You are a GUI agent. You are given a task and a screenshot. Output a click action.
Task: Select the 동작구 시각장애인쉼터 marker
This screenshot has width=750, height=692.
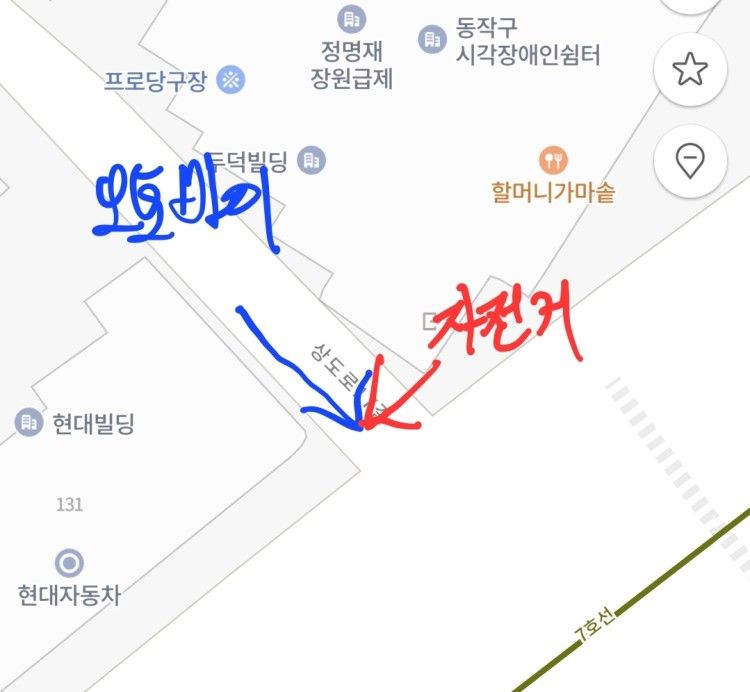pos(432,39)
